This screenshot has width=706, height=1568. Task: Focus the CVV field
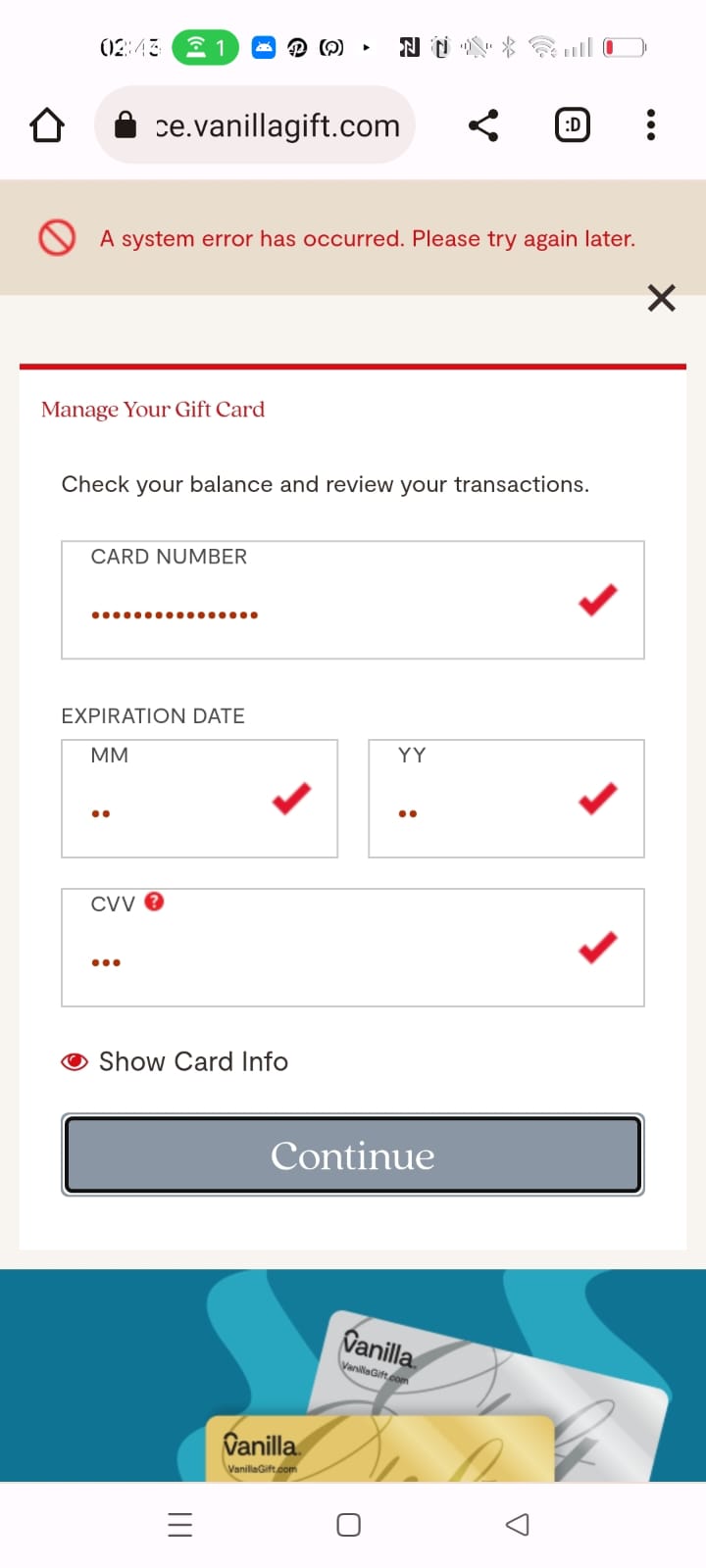pyautogui.click(x=324, y=960)
